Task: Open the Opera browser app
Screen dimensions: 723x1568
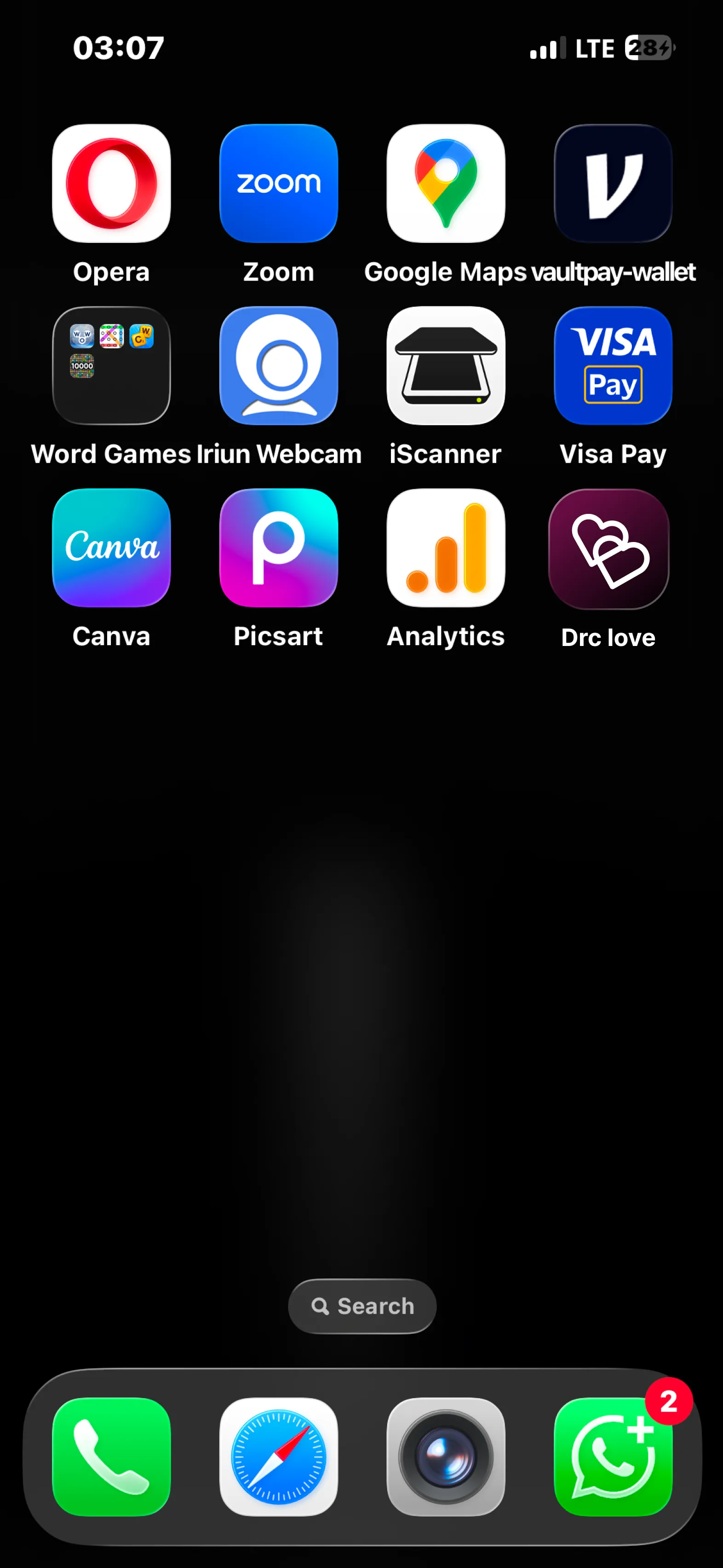Action: [111, 183]
